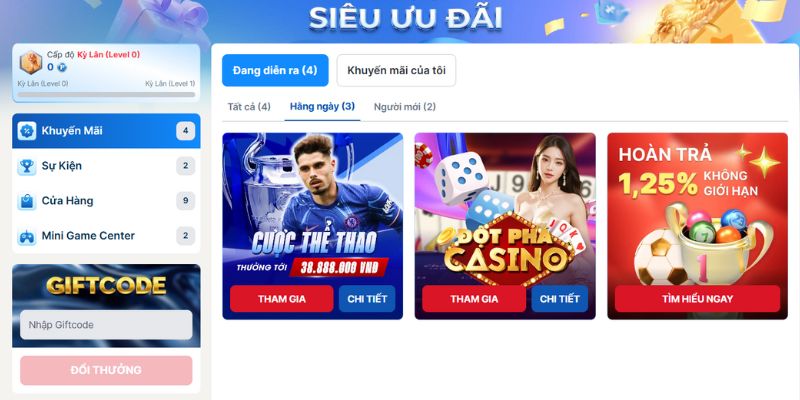Tap Tham Gia on Cược Thể Thao
The width and height of the screenshot is (800, 400).
[x=281, y=299]
